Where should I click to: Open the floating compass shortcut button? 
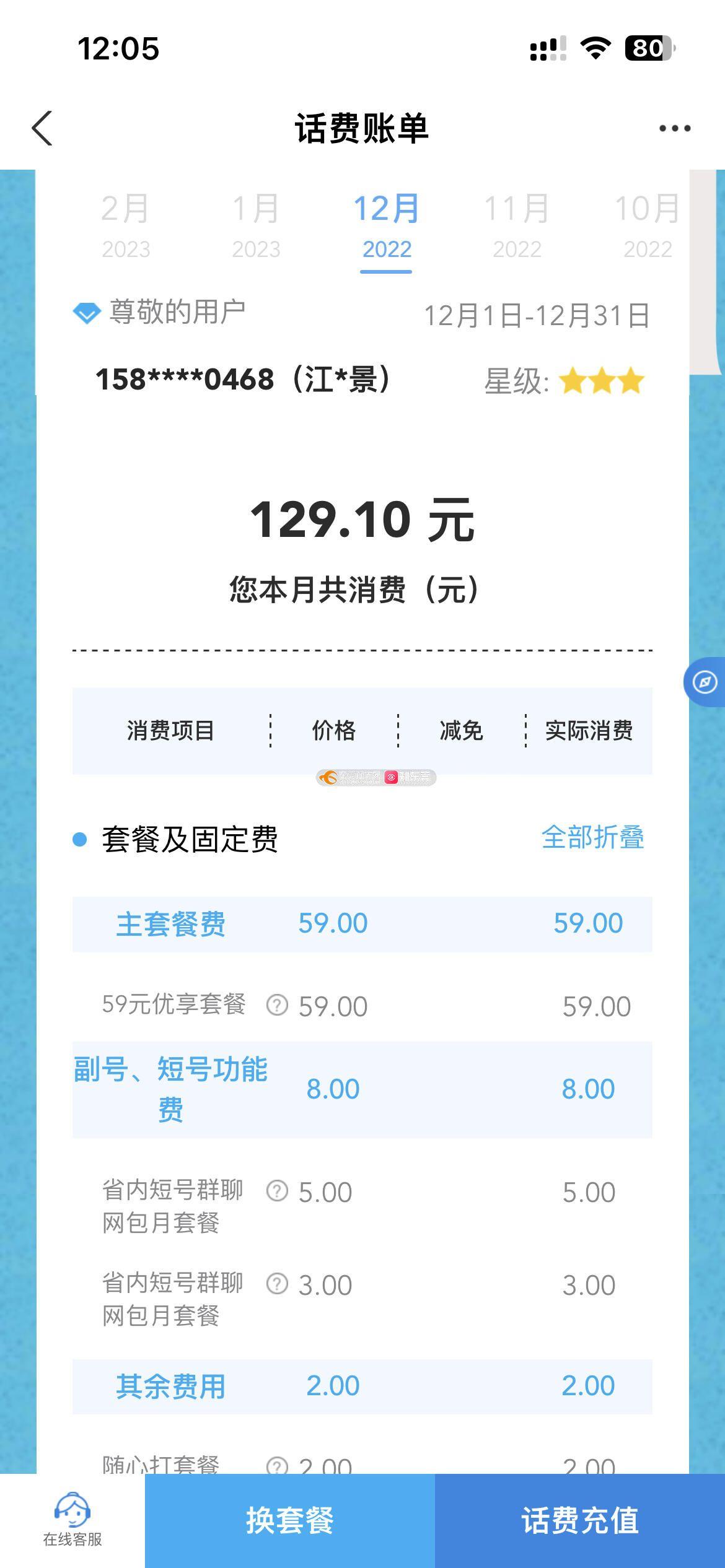(x=705, y=682)
